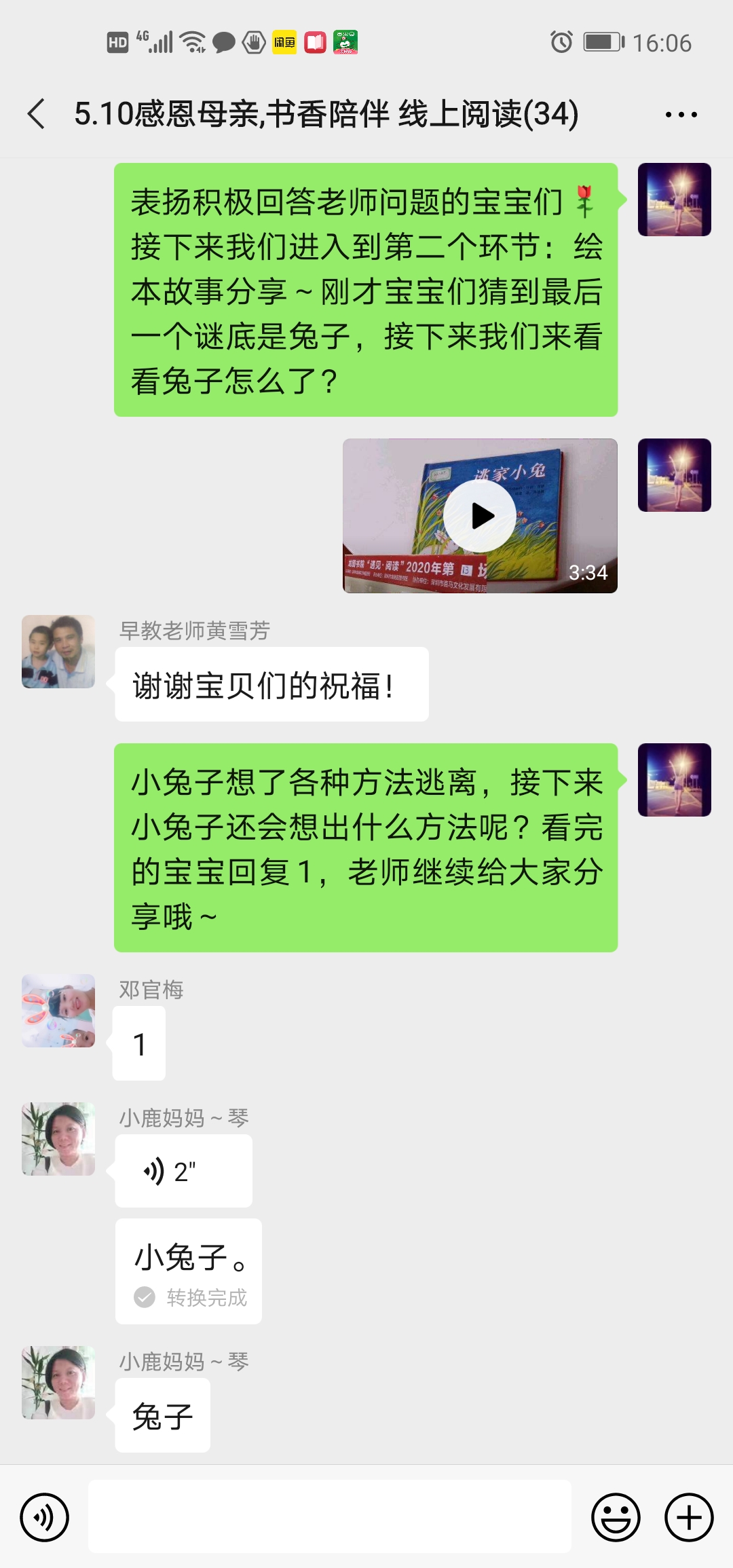Open the plus attachments menu

pyautogui.click(x=689, y=1517)
